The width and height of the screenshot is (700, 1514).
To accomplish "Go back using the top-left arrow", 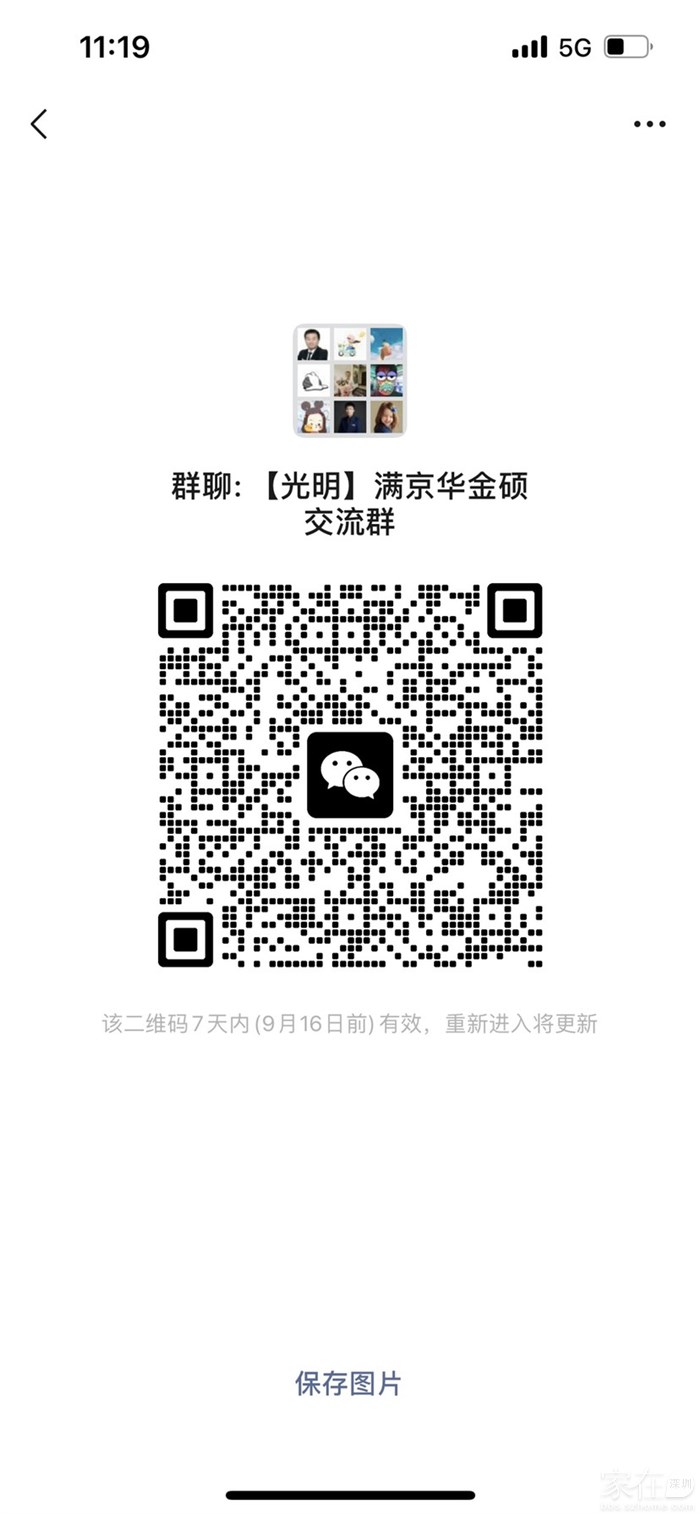I will tap(39, 125).
